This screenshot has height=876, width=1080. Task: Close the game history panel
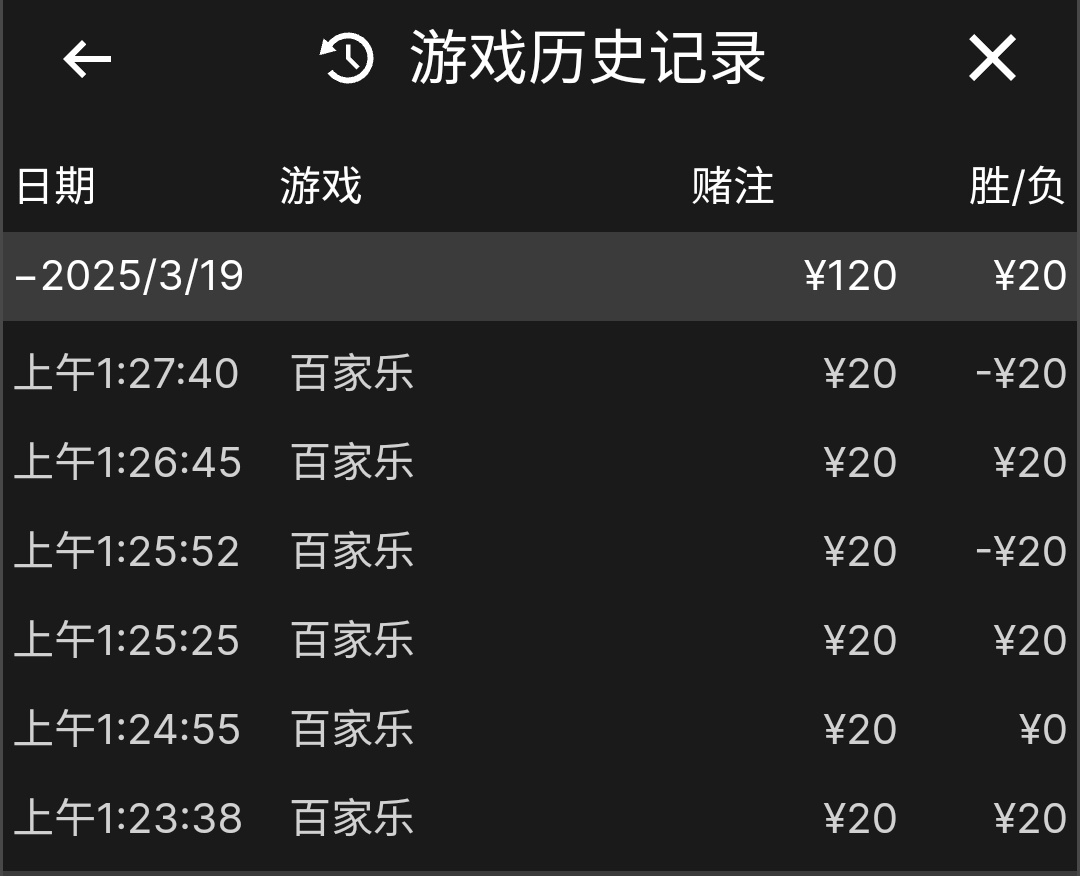click(992, 58)
